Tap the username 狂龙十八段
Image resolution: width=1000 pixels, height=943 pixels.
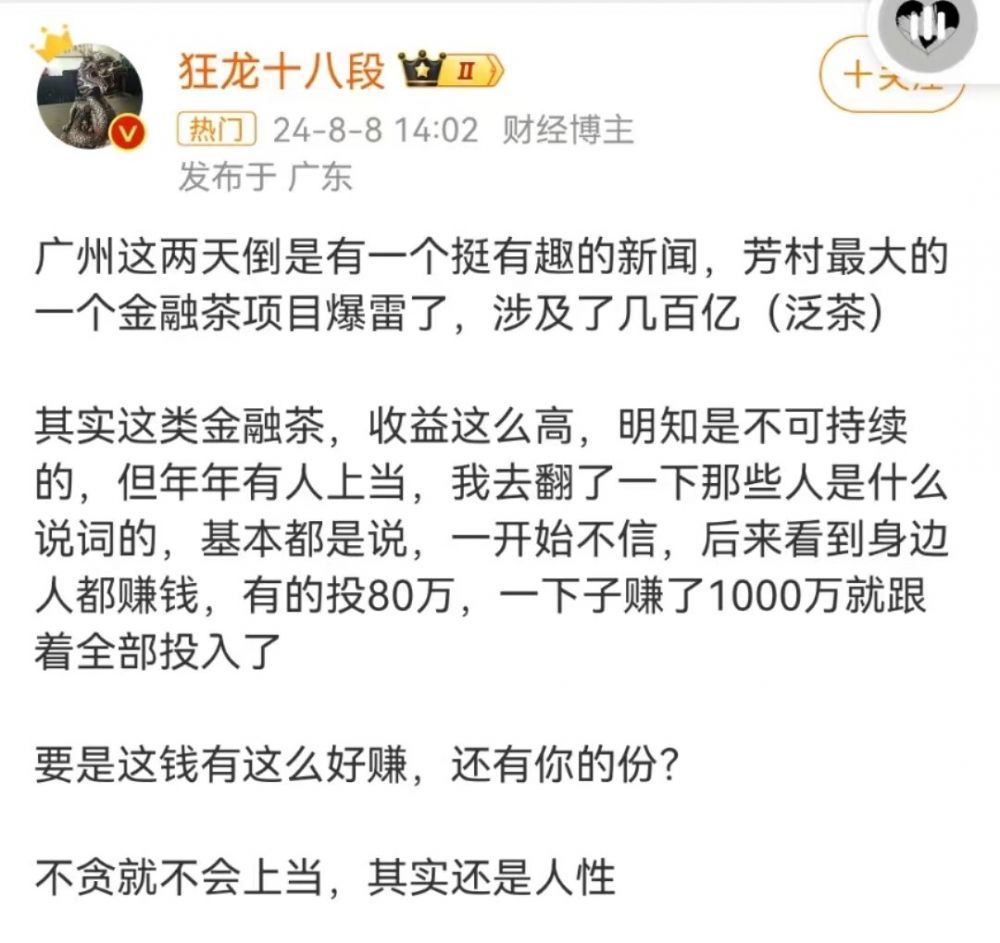[281, 73]
